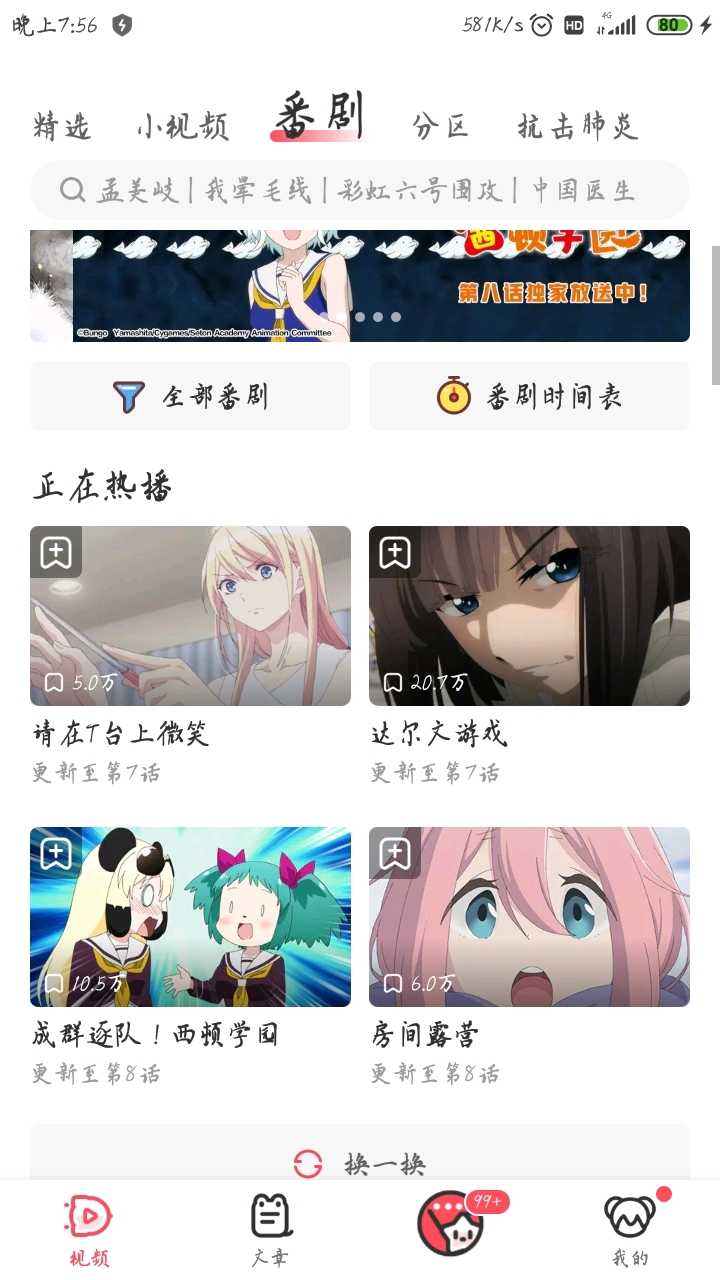The height and width of the screenshot is (1280, 720).
Task: Open 全部番剧 filter
Action: [190, 397]
